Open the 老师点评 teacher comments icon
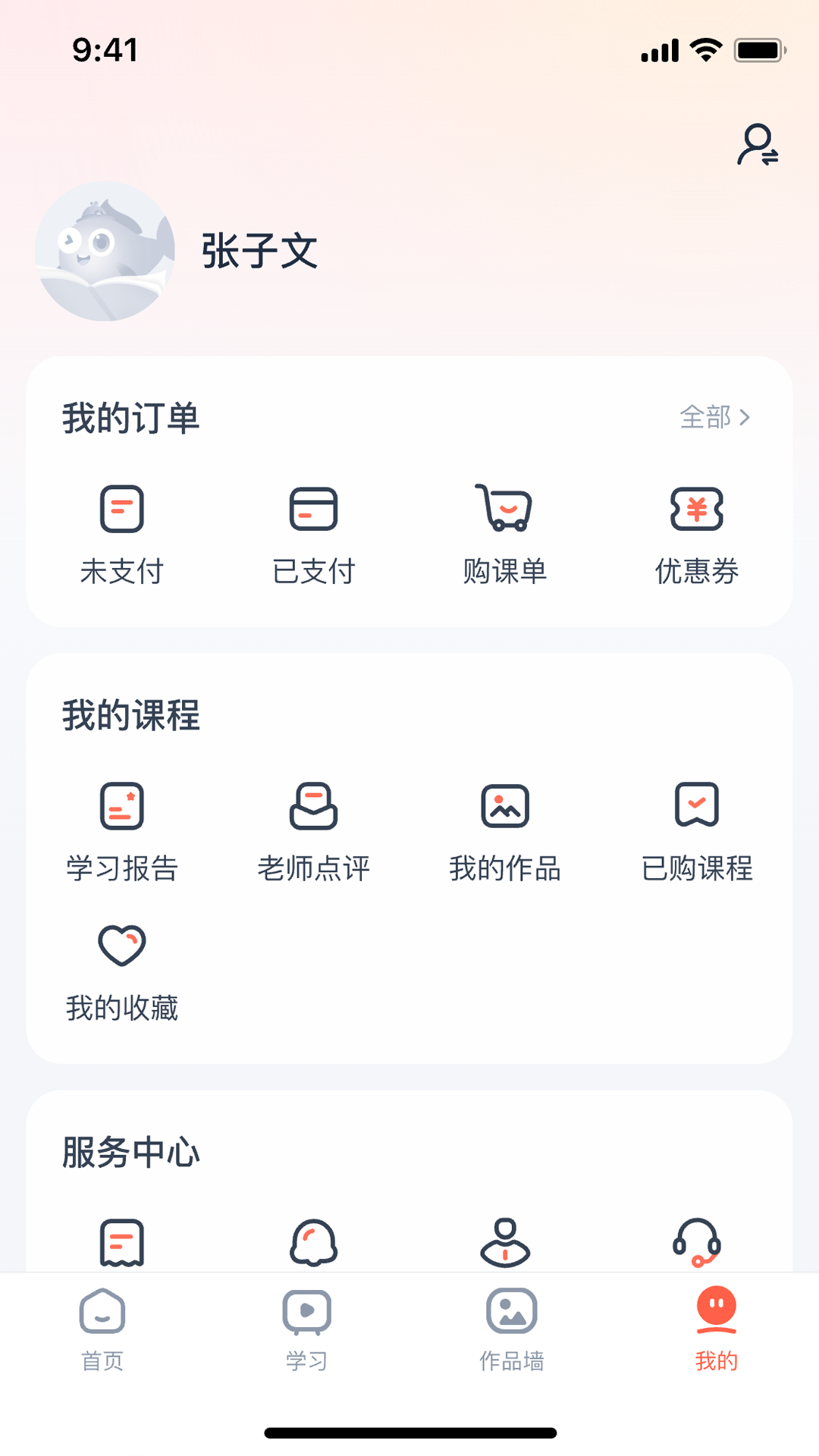 click(314, 806)
